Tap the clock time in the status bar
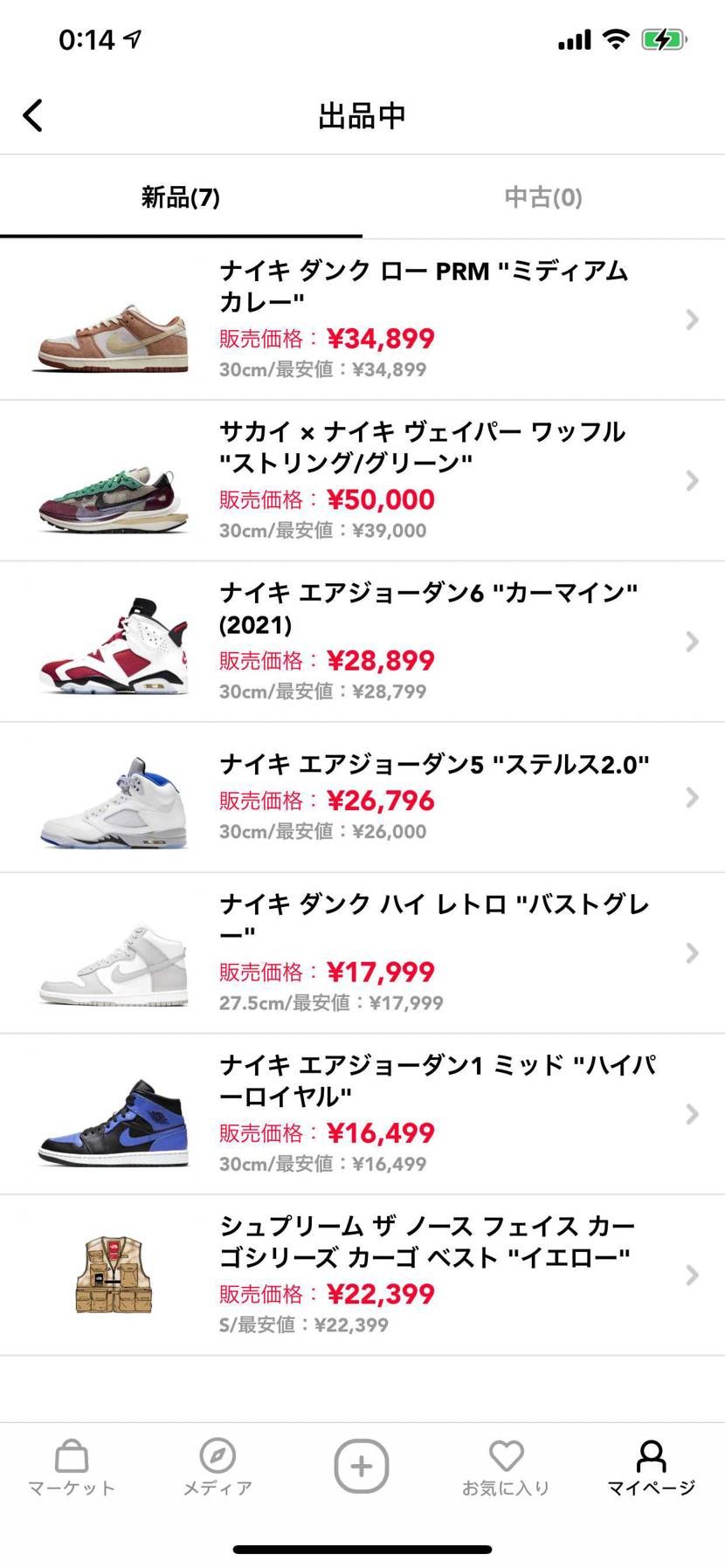The width and height of the screenshot is (725, 1568). [85, 38]
